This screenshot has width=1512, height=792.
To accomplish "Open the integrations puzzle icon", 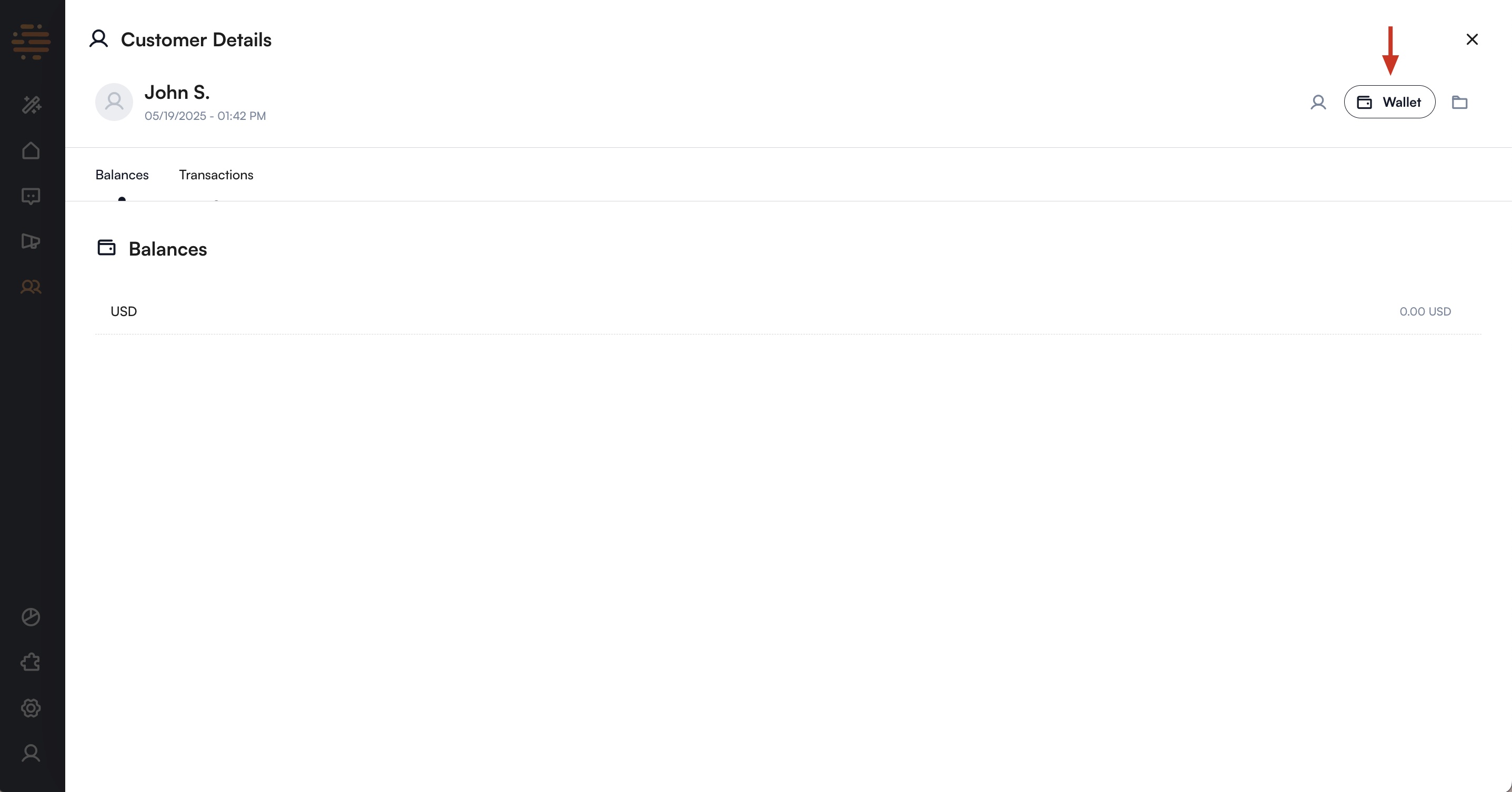I will 31,662.
